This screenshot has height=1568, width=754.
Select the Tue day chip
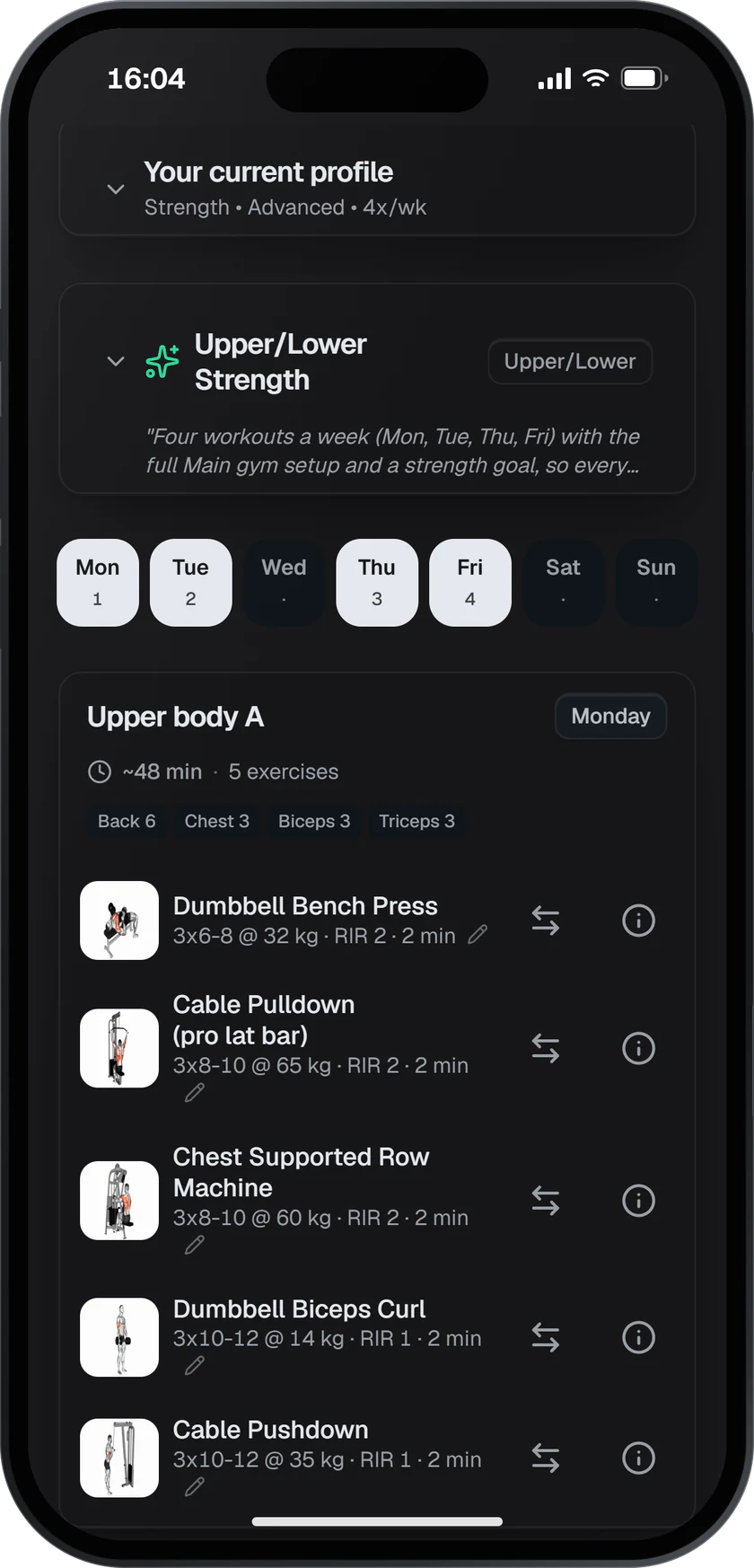(x=190, y=582)
